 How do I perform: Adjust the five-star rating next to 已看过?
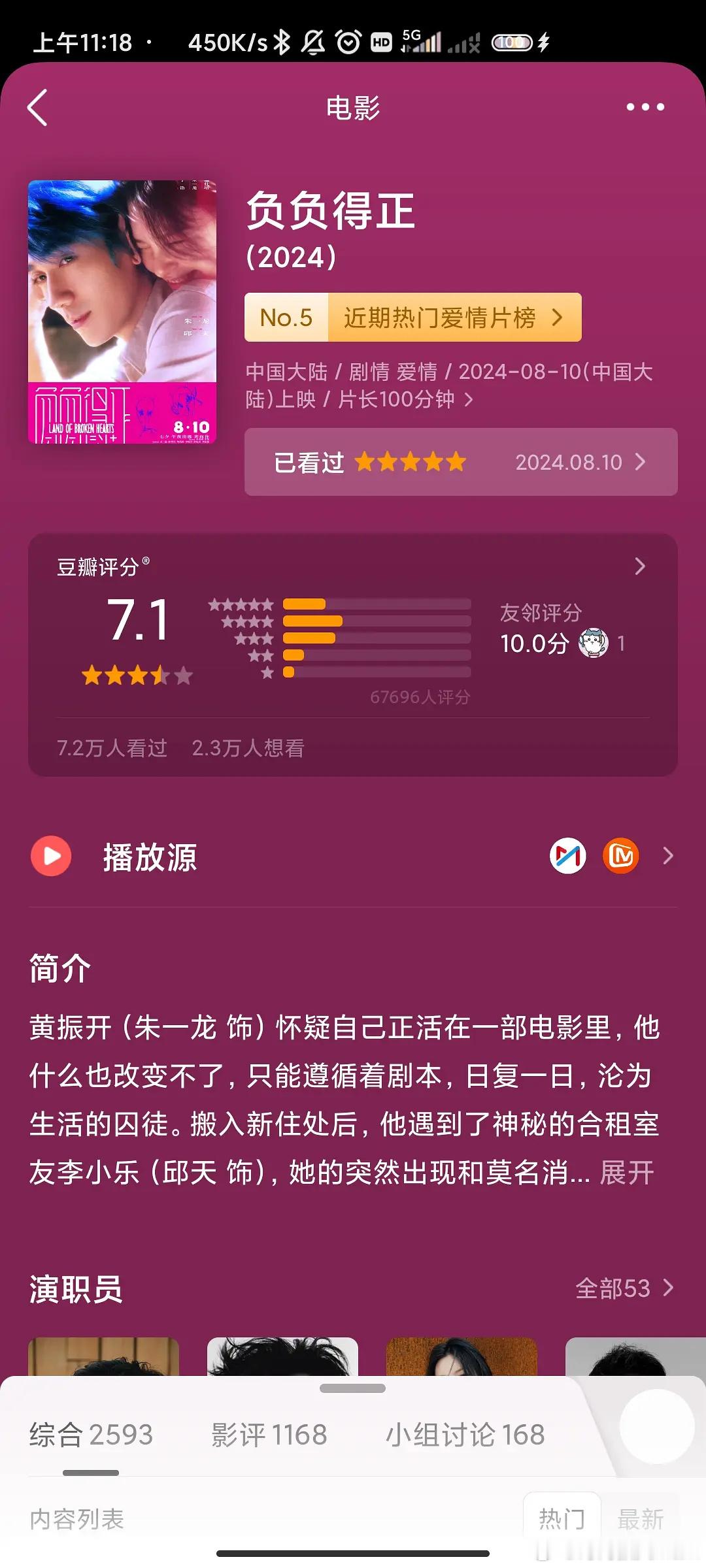(x=411, y=462)
